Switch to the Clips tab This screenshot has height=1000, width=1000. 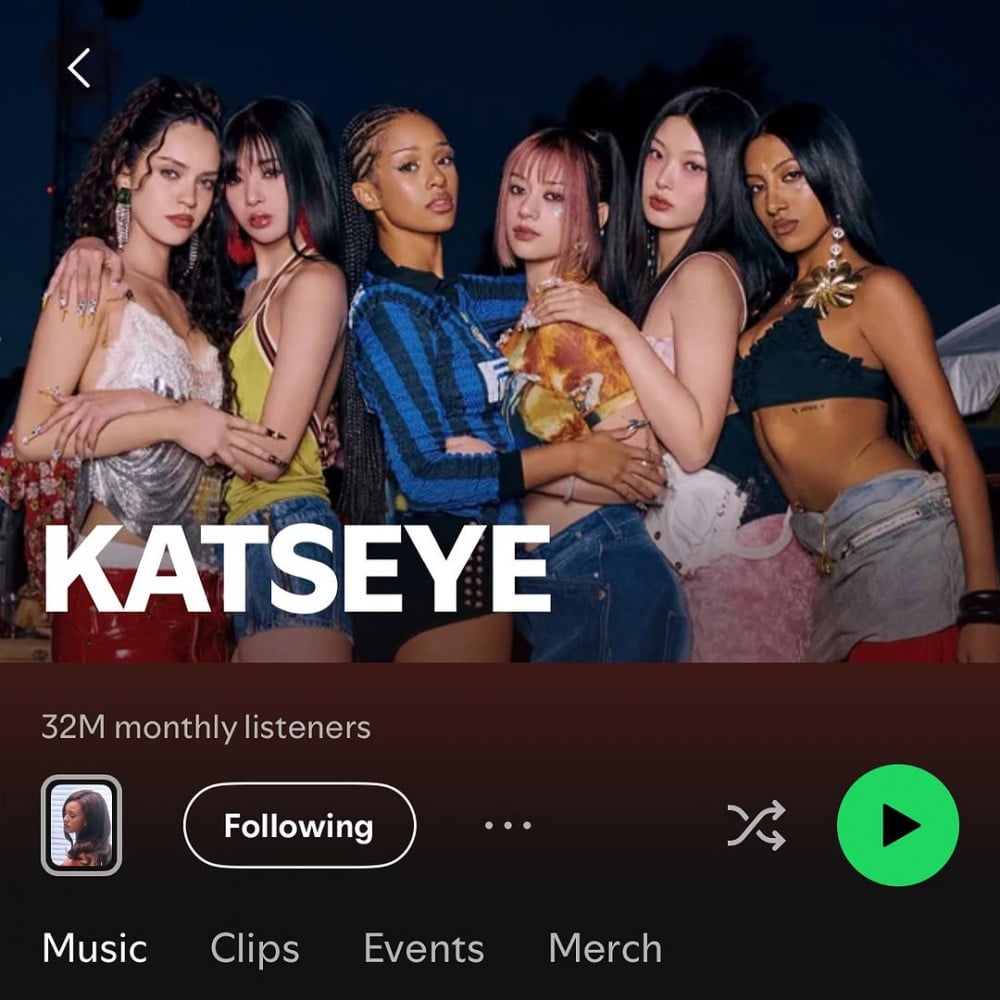[254, 948]
